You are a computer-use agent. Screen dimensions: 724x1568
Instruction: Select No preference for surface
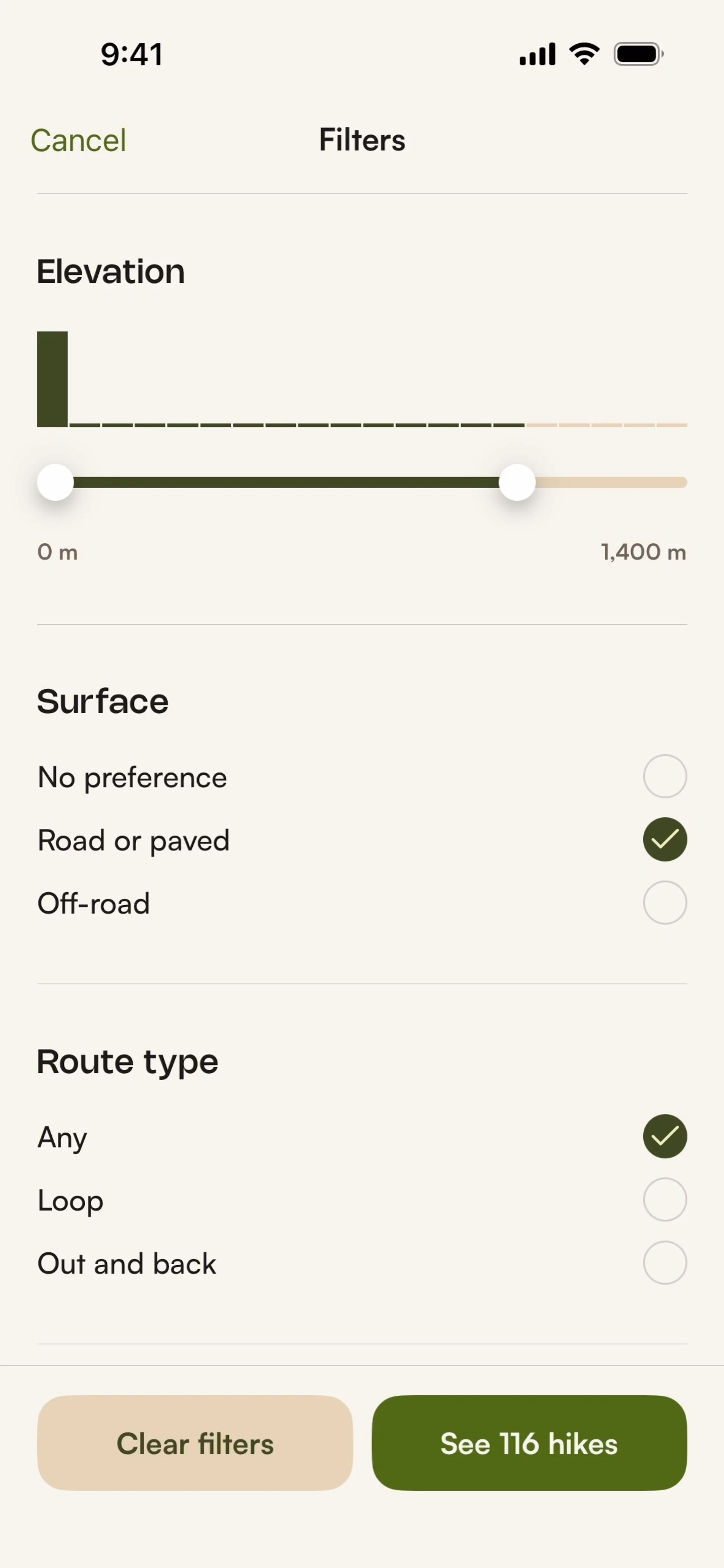(664, 777)
